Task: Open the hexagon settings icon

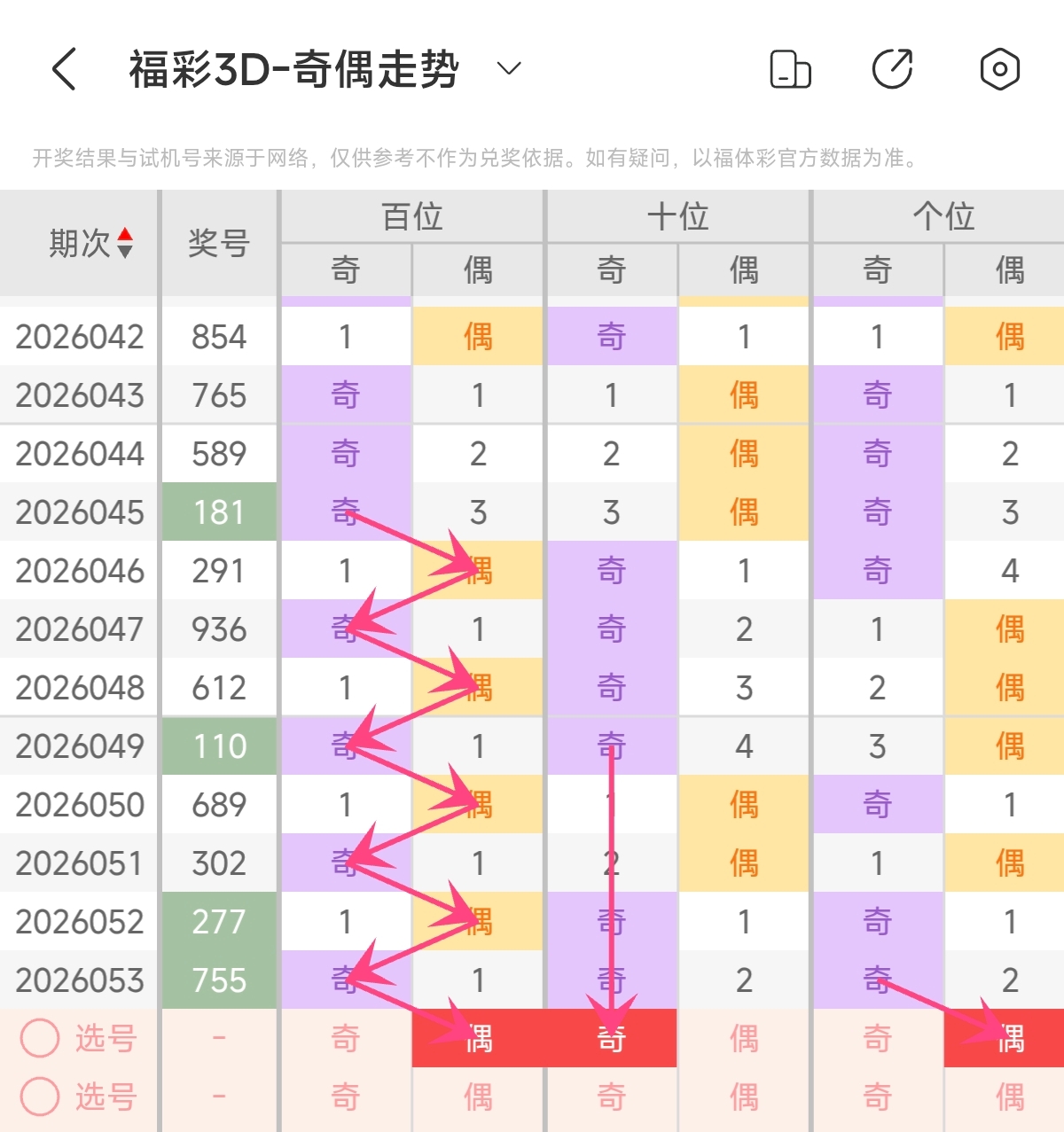Action: 999,69
